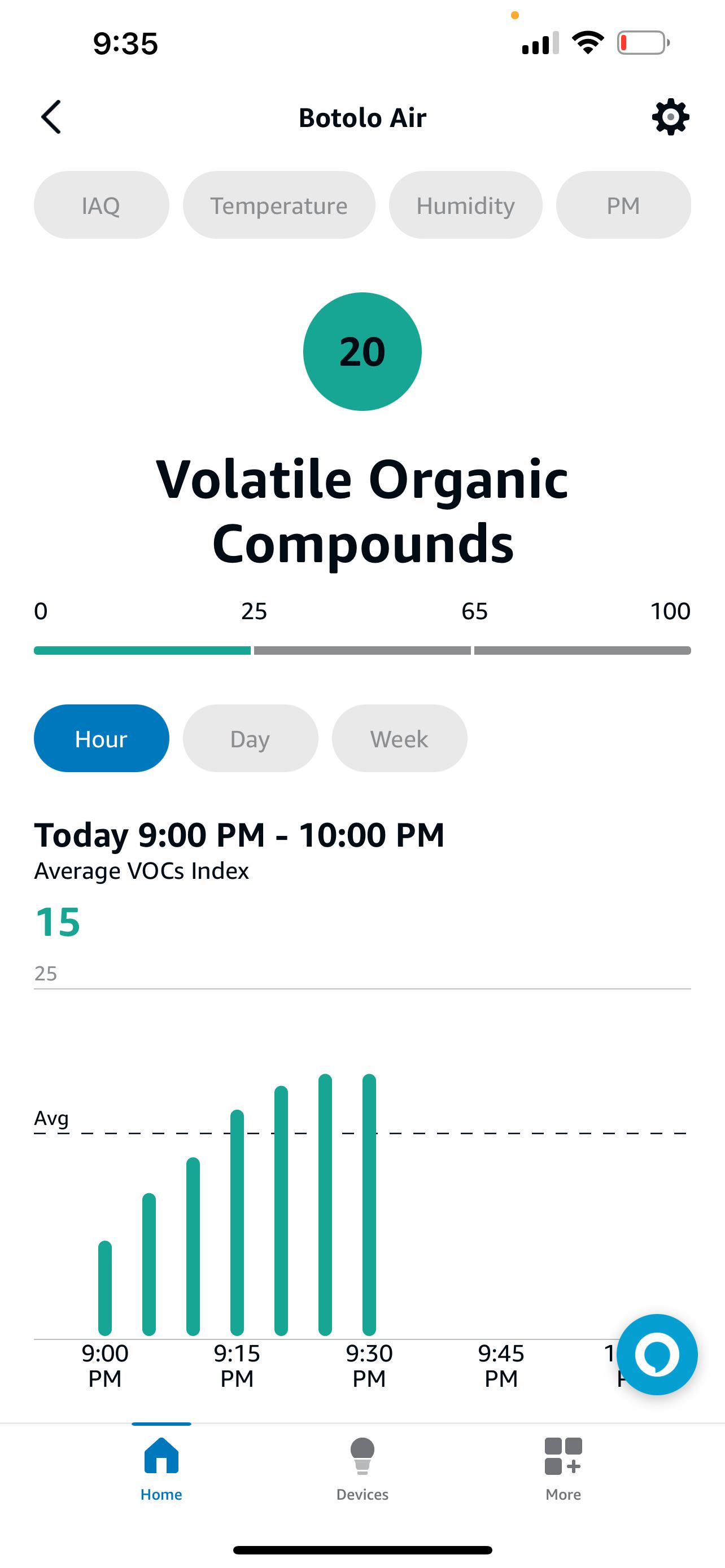Tap the green Average VOCs Index value 15
This screenshot has width=725, height=1568.
click(x=57, y=921)
